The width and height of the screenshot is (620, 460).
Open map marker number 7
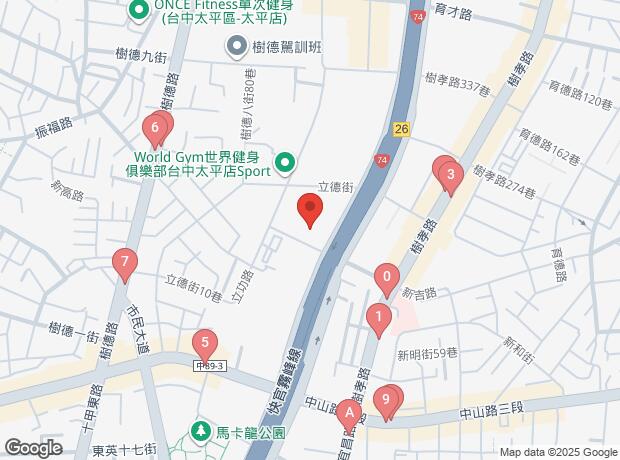(124, 264)
